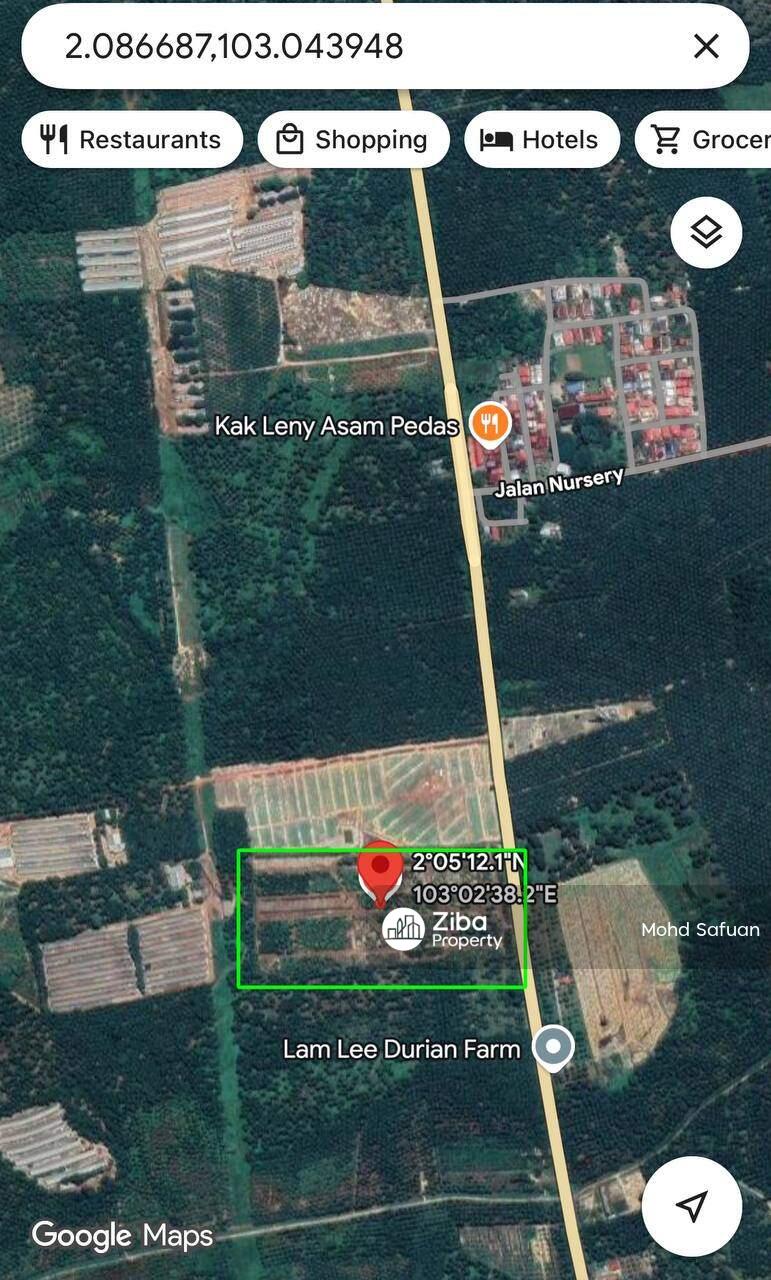Show nearby Hotels
The height and width of the screenshot is (1280, 771).
[542, 139]
